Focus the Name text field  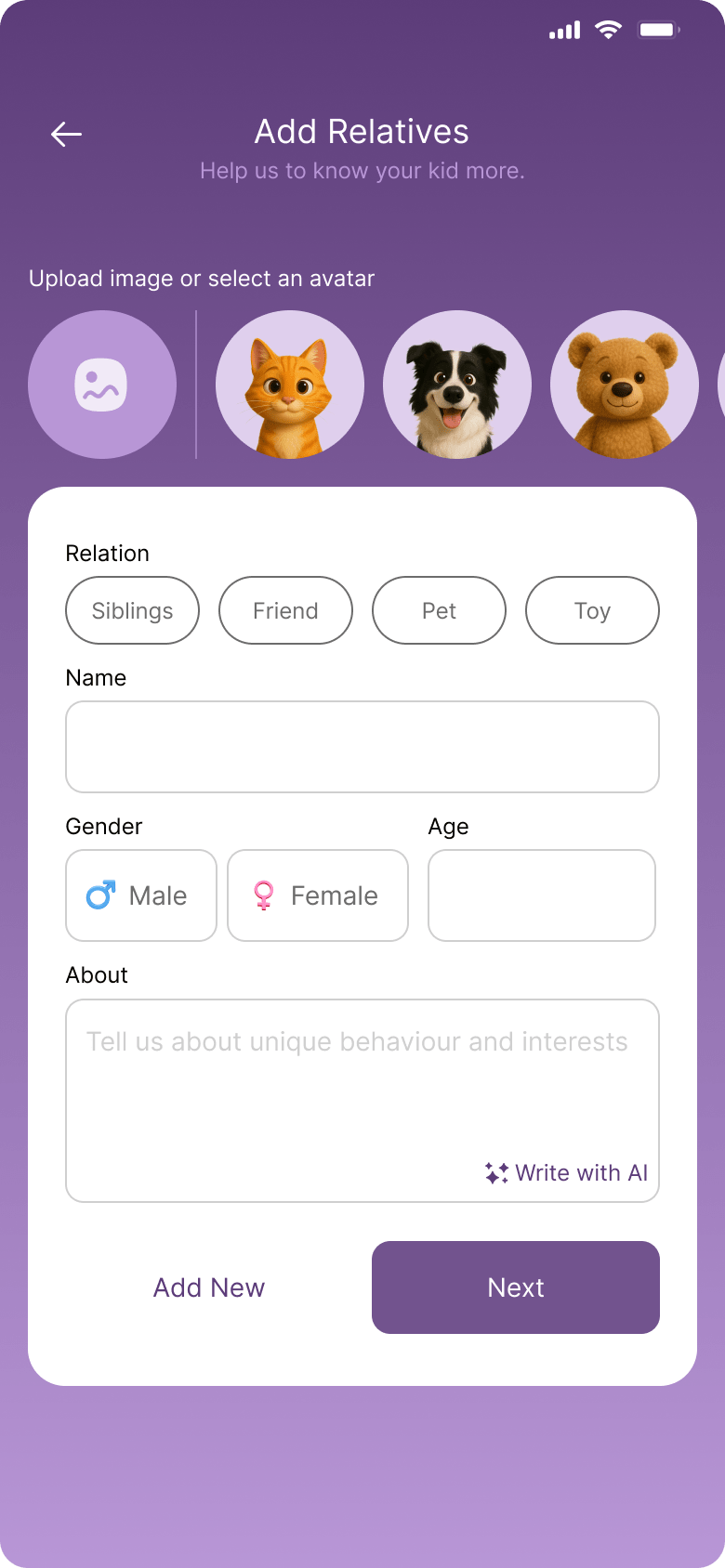pyautogui.click(x=362, y=747)
